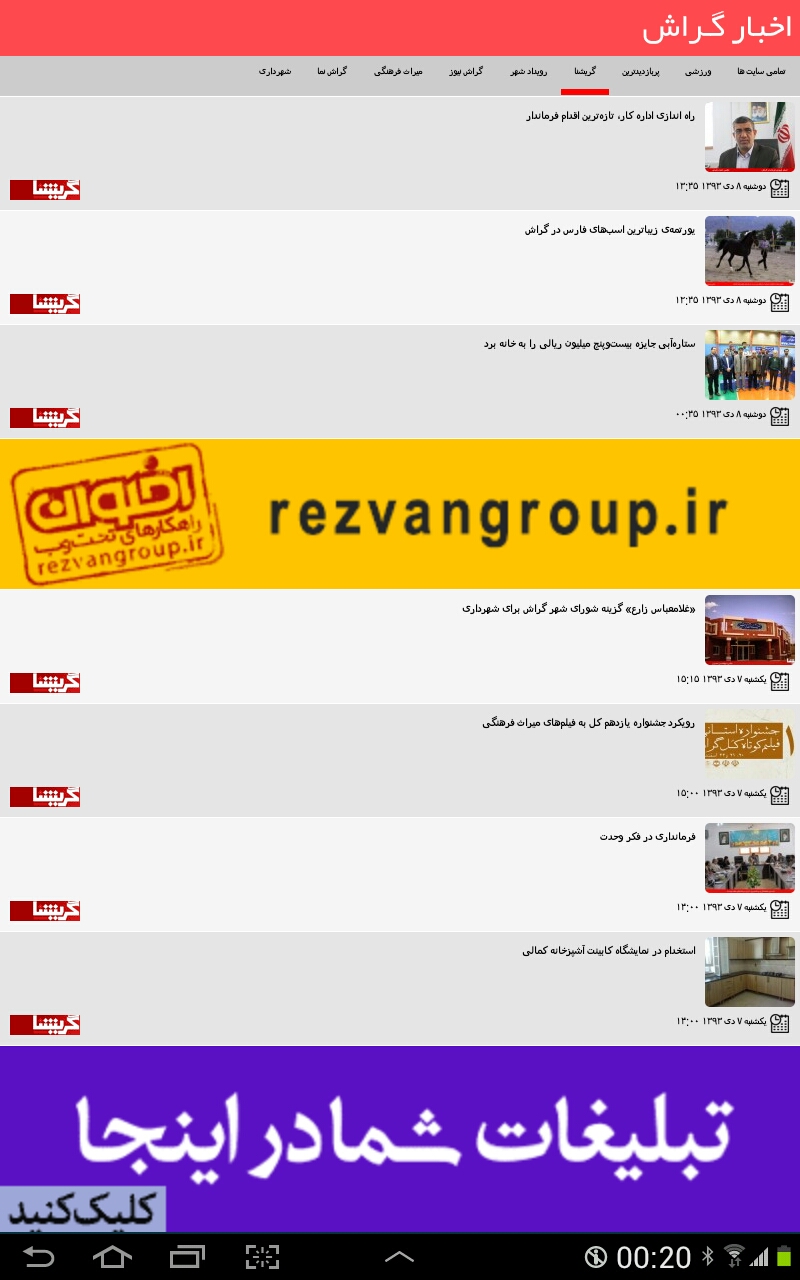Image resolution: width=800 pixels, height=1280 pixels.
Task: Open the جشنواره یازدهم film festival article
Action: (400, 760)
